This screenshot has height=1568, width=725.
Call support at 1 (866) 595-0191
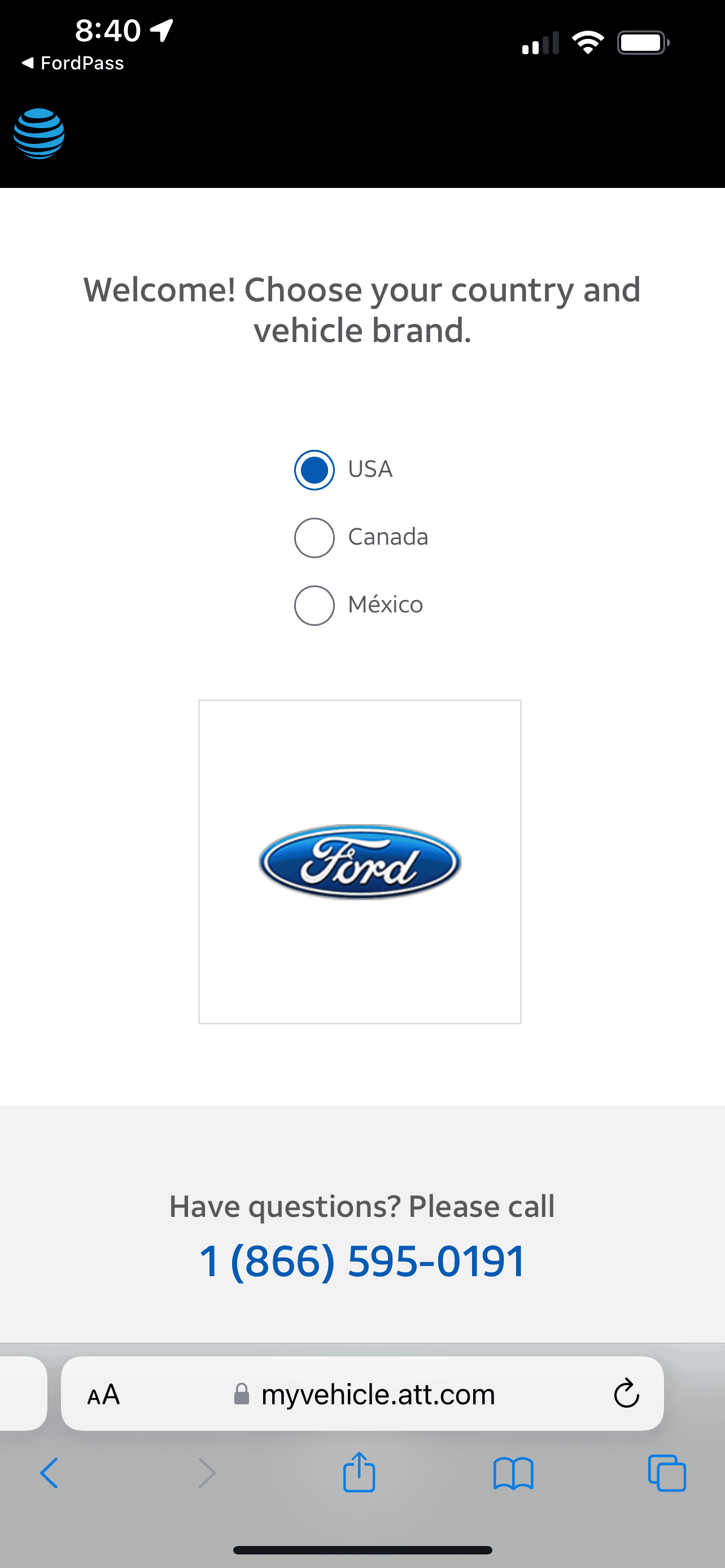click(x=362, y=1260)
